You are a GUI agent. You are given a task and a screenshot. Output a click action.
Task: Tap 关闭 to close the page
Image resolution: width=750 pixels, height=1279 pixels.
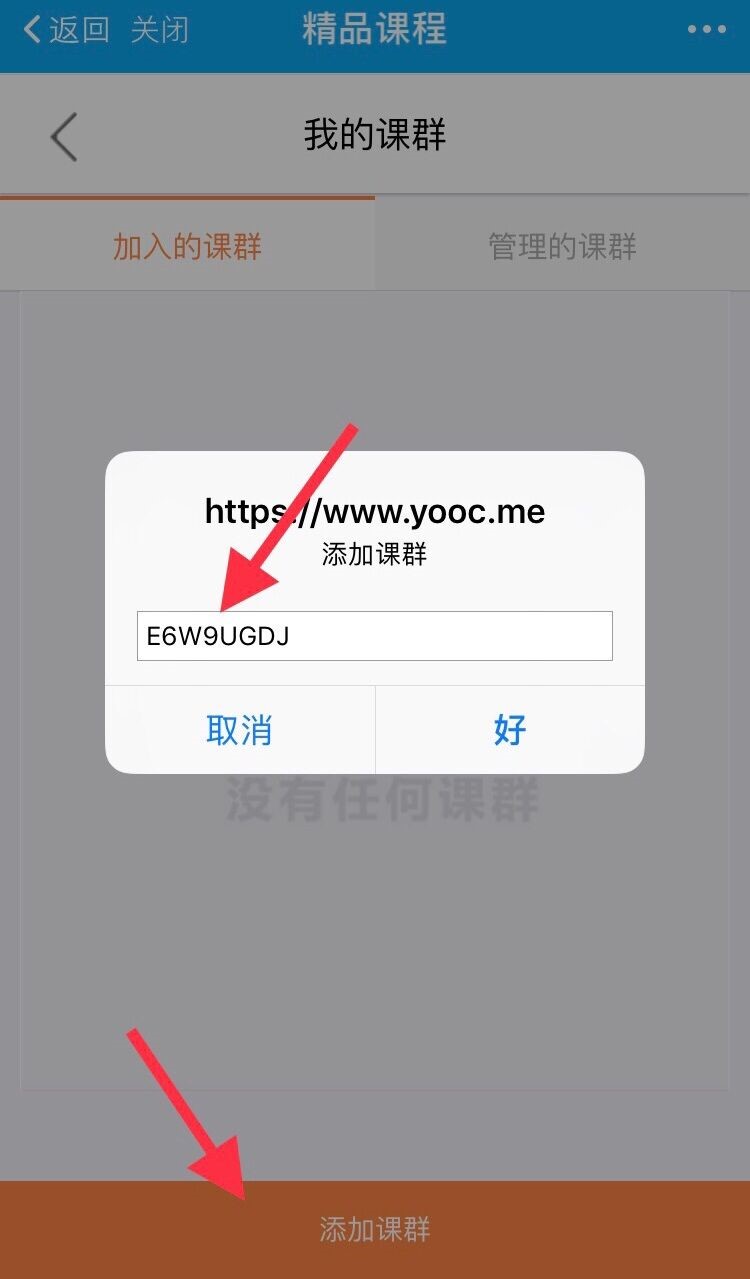[x=160, y=30]
